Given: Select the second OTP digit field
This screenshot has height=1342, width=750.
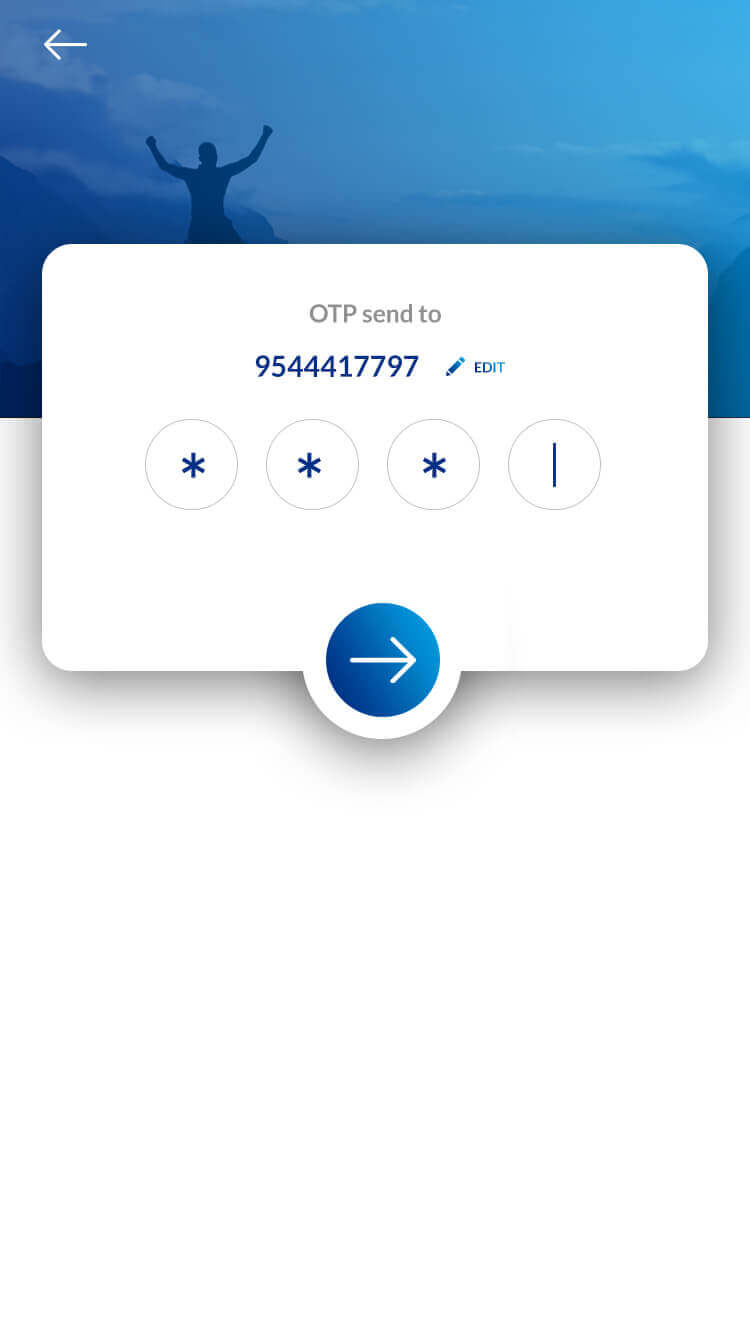Looking at the screenshot, I should coord(312,465).
